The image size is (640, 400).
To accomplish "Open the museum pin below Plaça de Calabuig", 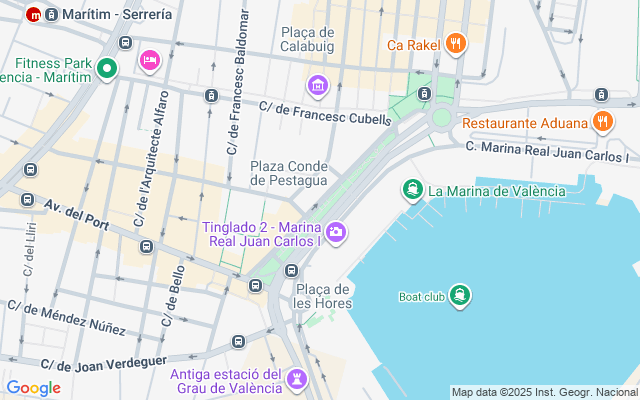I will click(x=318, y=87).
